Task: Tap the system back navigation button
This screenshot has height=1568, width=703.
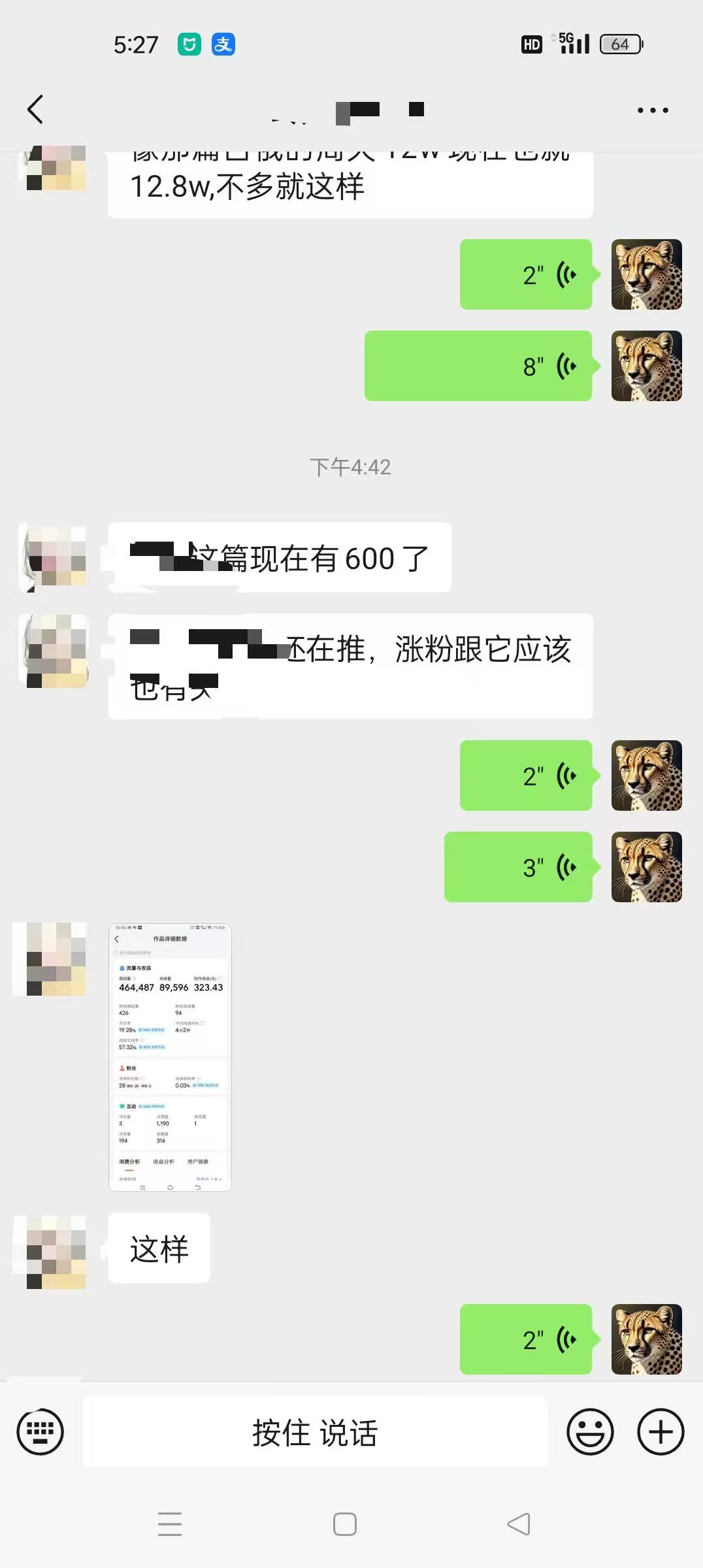Action: tap(519, 1524)
